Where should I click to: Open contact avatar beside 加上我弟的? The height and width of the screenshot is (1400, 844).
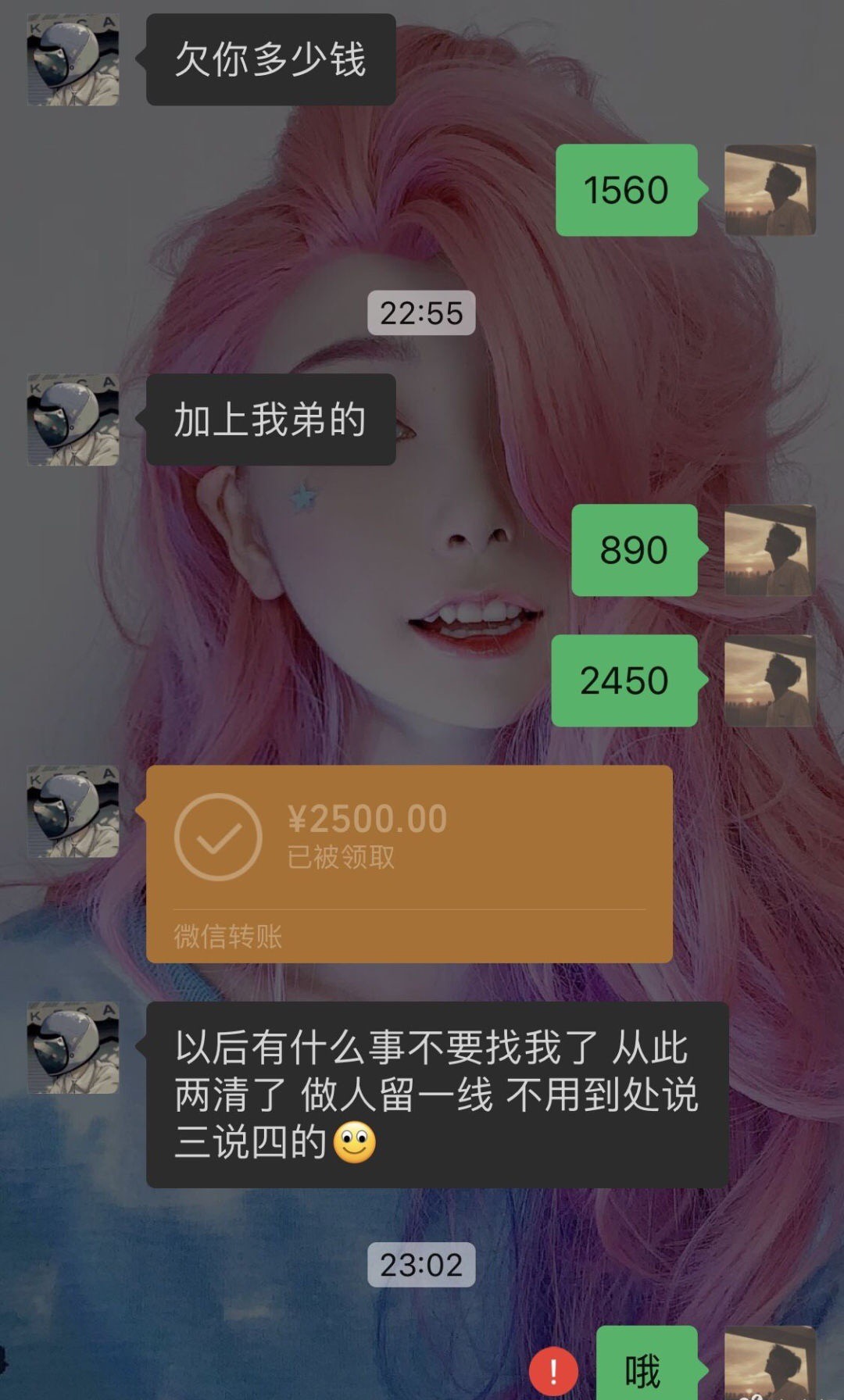[73, 420]
